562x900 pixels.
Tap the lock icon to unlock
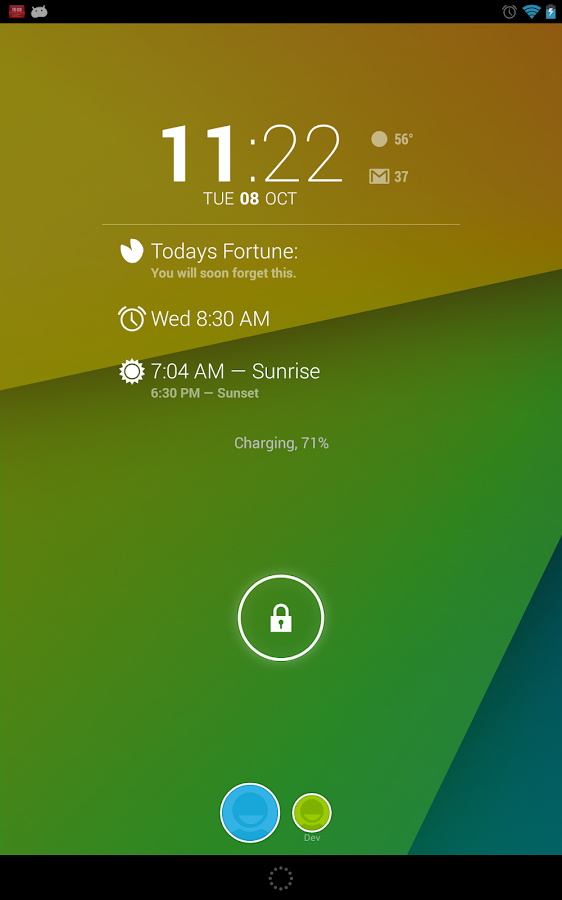[281, 618]
